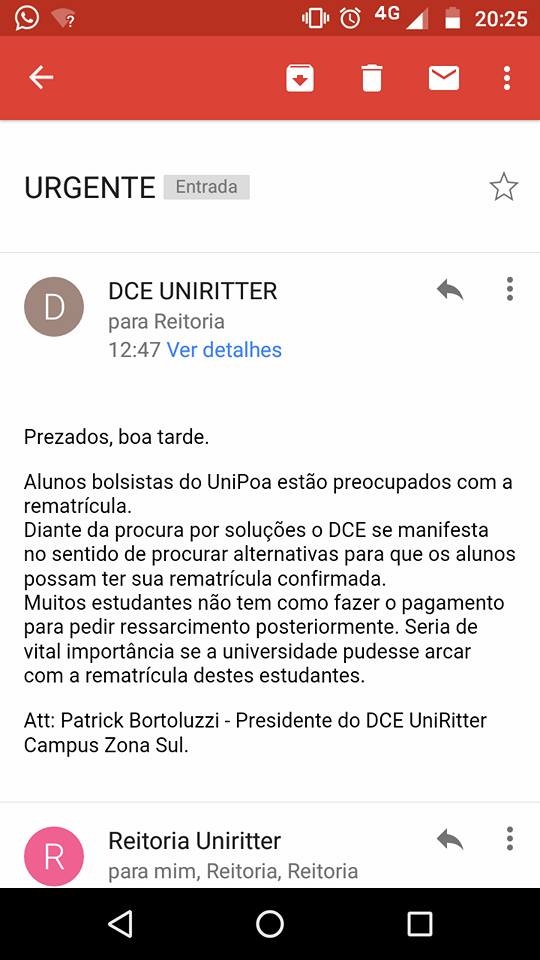Tap the system home button

(x=270, y=923)
